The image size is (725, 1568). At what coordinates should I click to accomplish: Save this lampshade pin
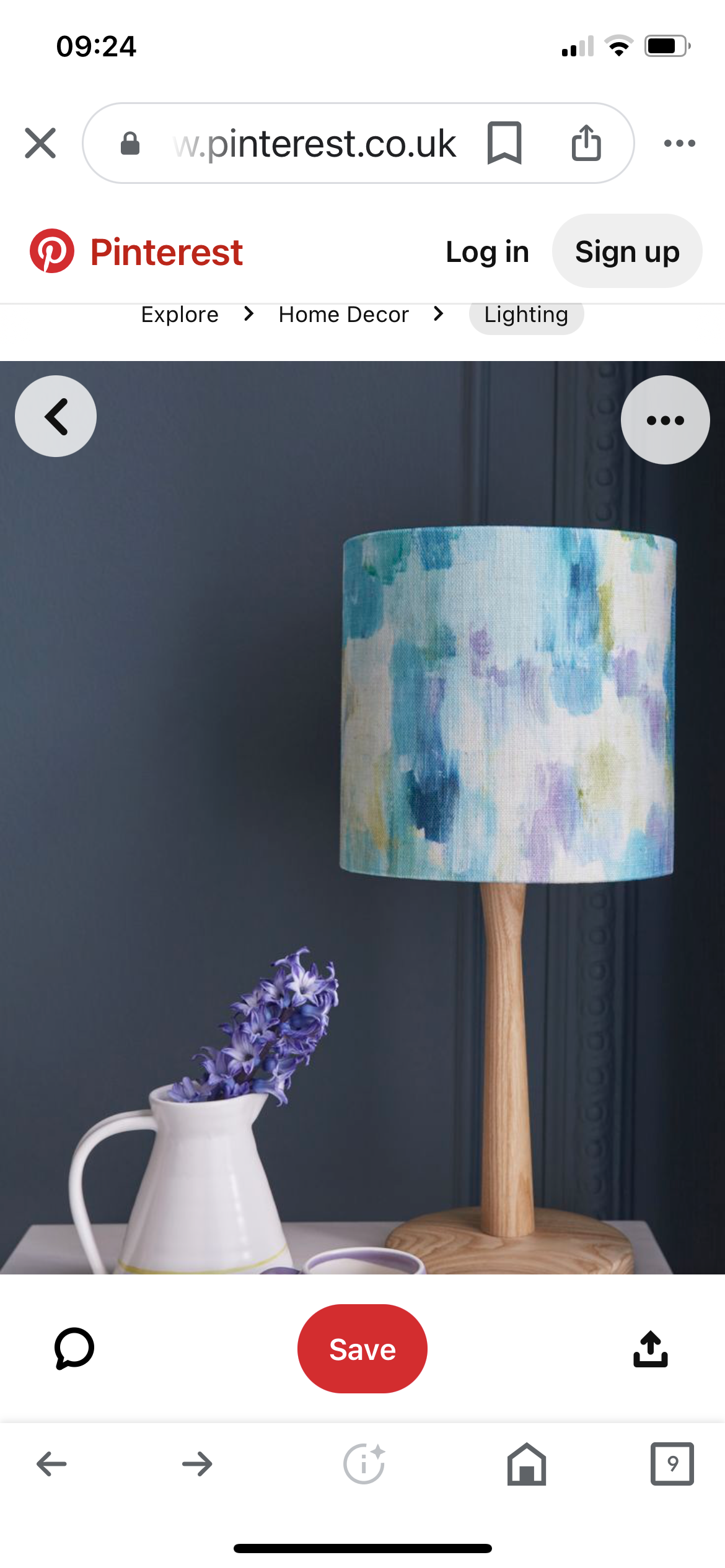point(362,1349)
